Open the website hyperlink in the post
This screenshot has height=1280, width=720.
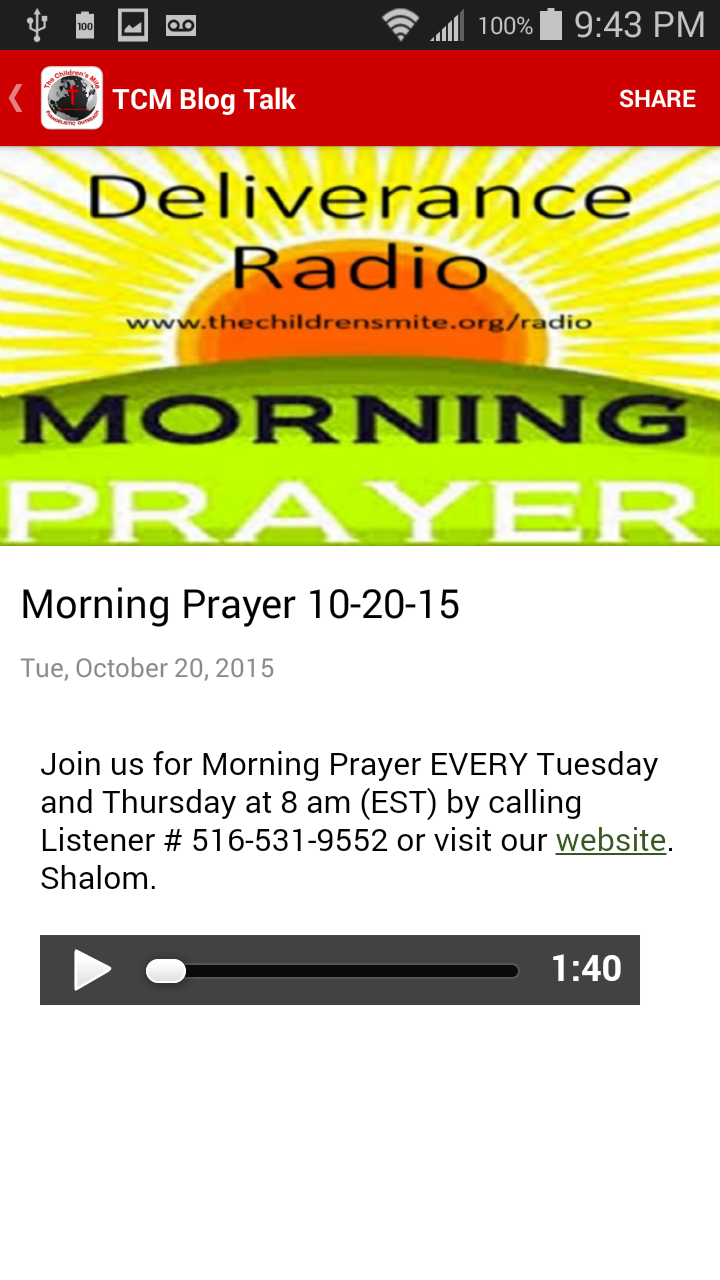pos(610,840)
